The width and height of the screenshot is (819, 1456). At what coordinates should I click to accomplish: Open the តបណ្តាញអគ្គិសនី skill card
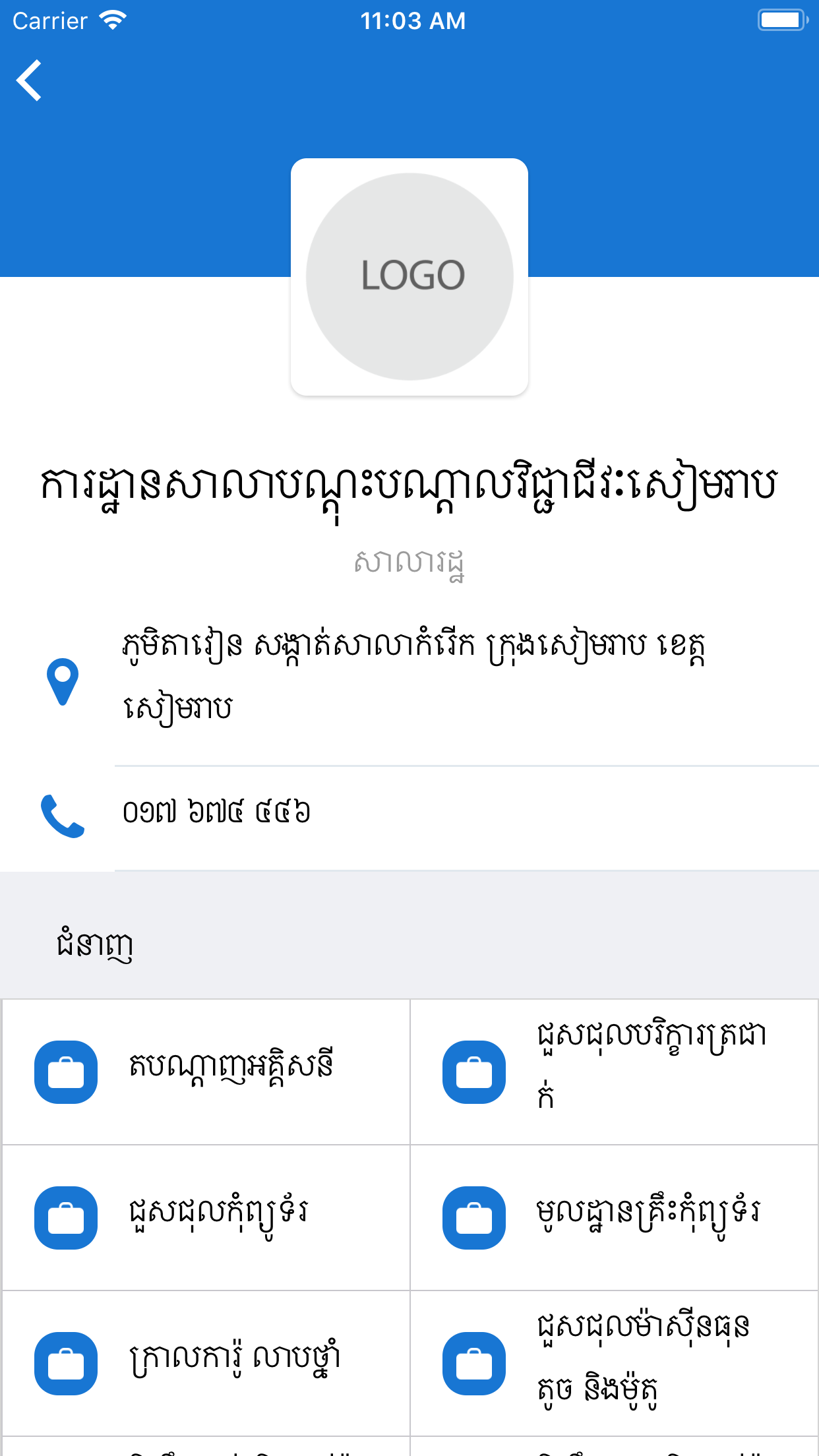(206, 1072)
